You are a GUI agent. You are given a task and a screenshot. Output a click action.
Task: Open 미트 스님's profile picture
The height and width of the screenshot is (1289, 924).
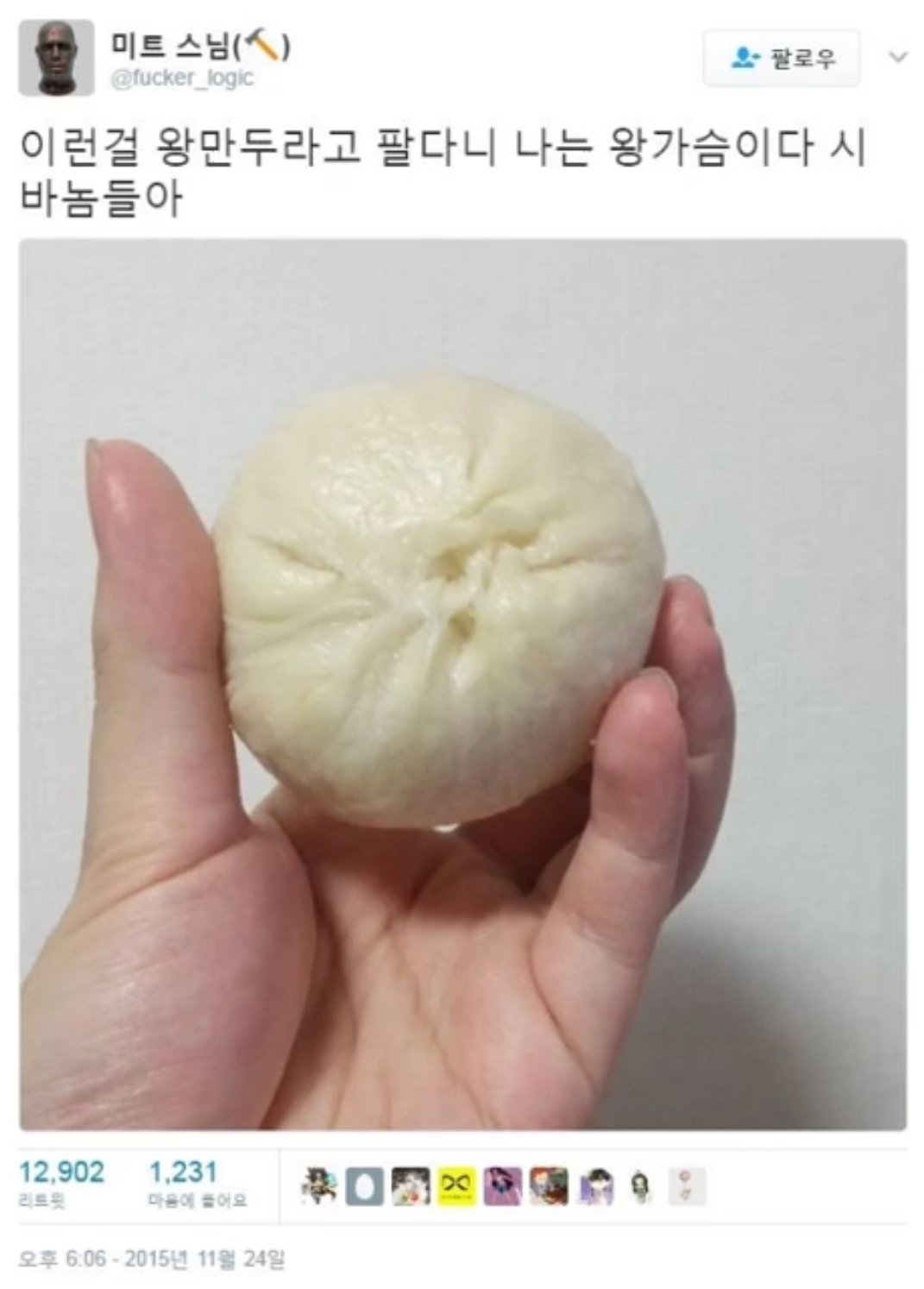click(56, 57)
